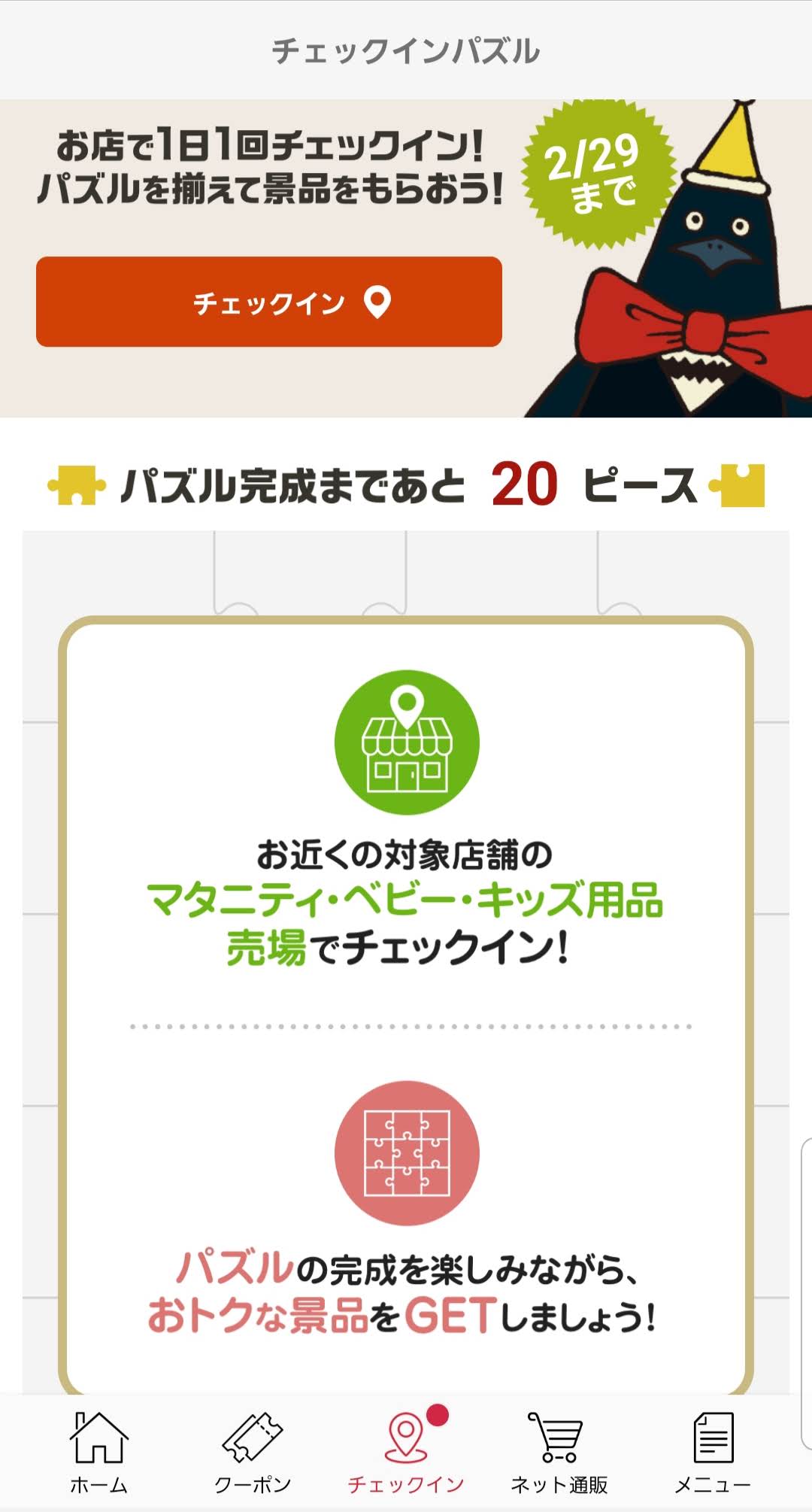
Task: Tap the orange チェックイン button
Action: (269, 302)
